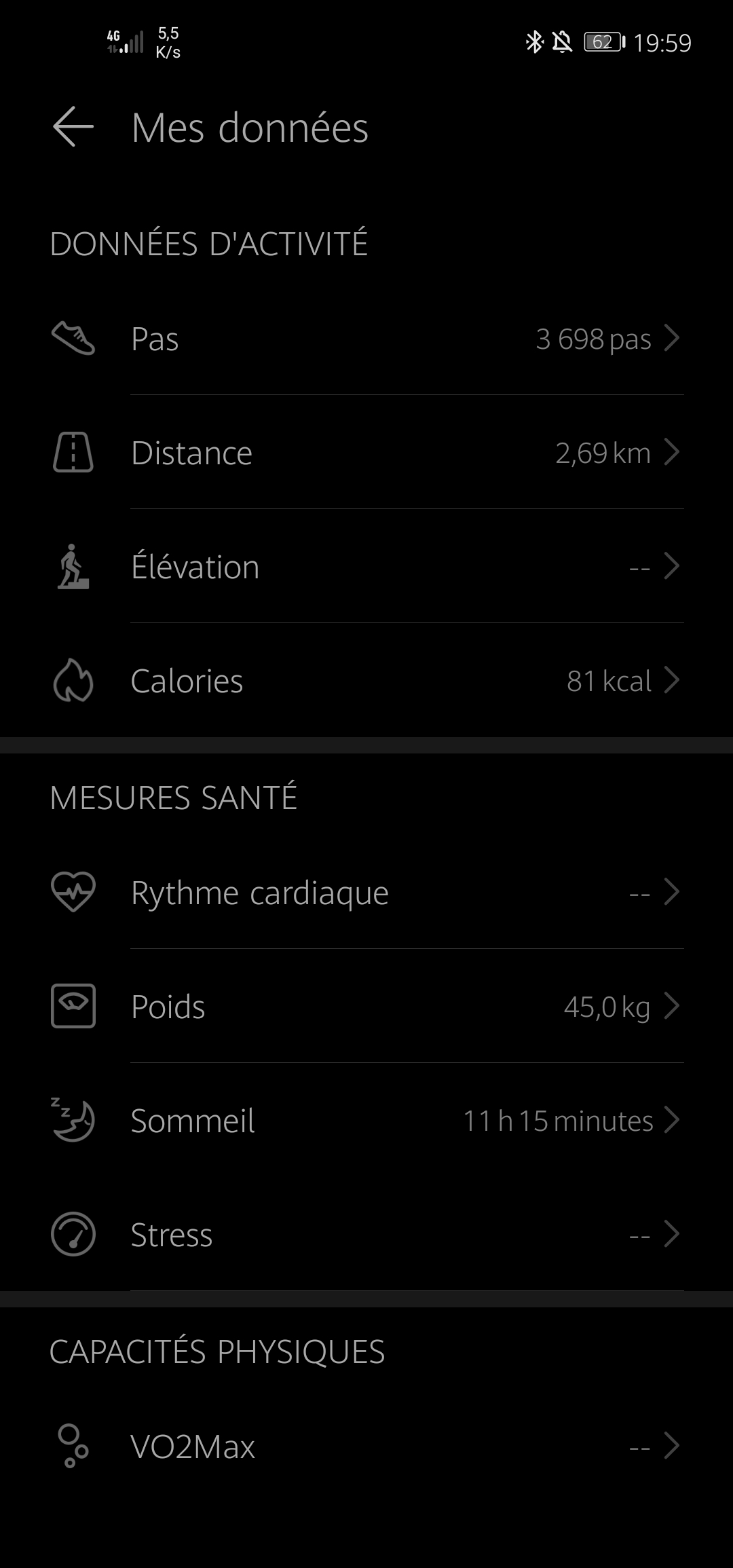The height and width of the screenshot is (1568, 733).
Task: Select the stairs icon for Élévation
Action: [x=73, y=567]
